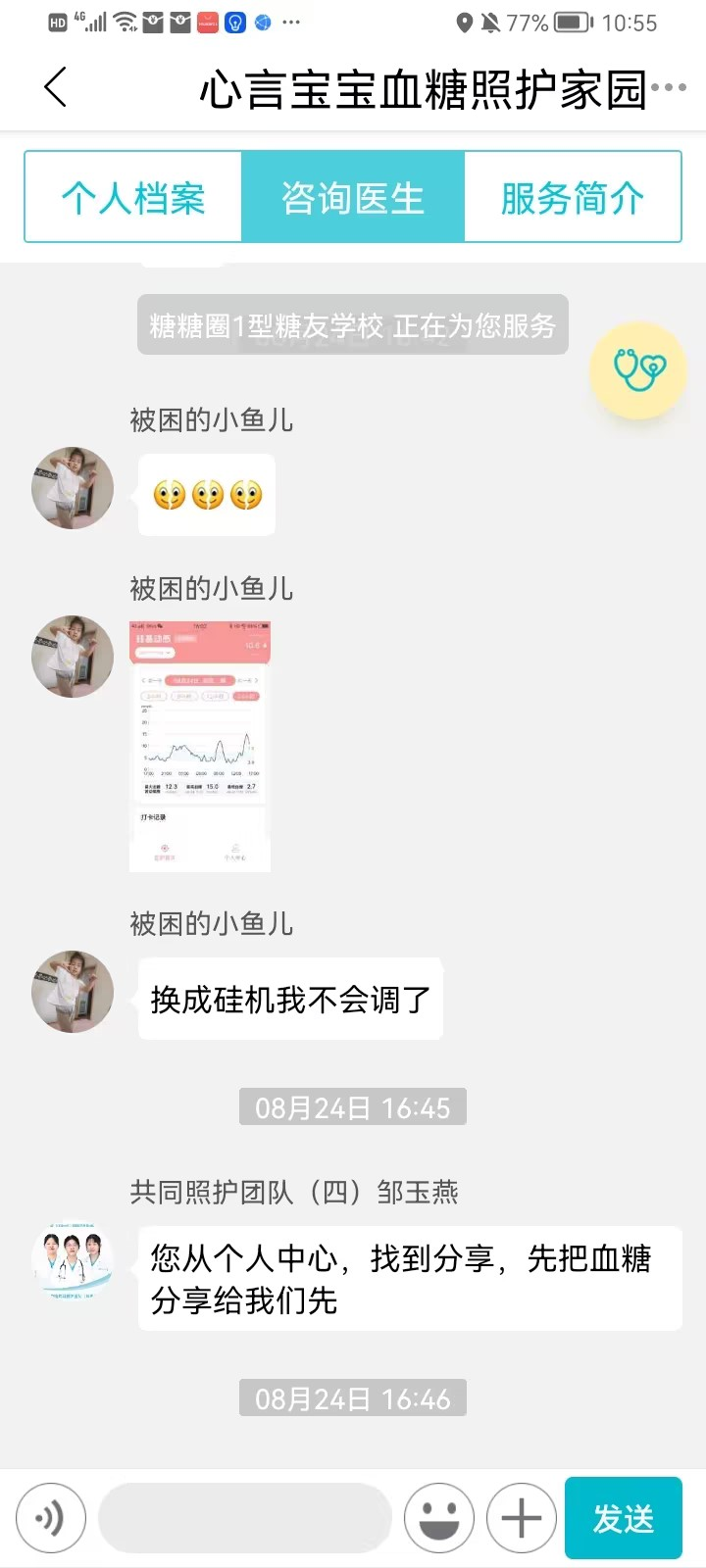Open the emoji picker
The image size is (706, 1568).
coord(438,1518)
